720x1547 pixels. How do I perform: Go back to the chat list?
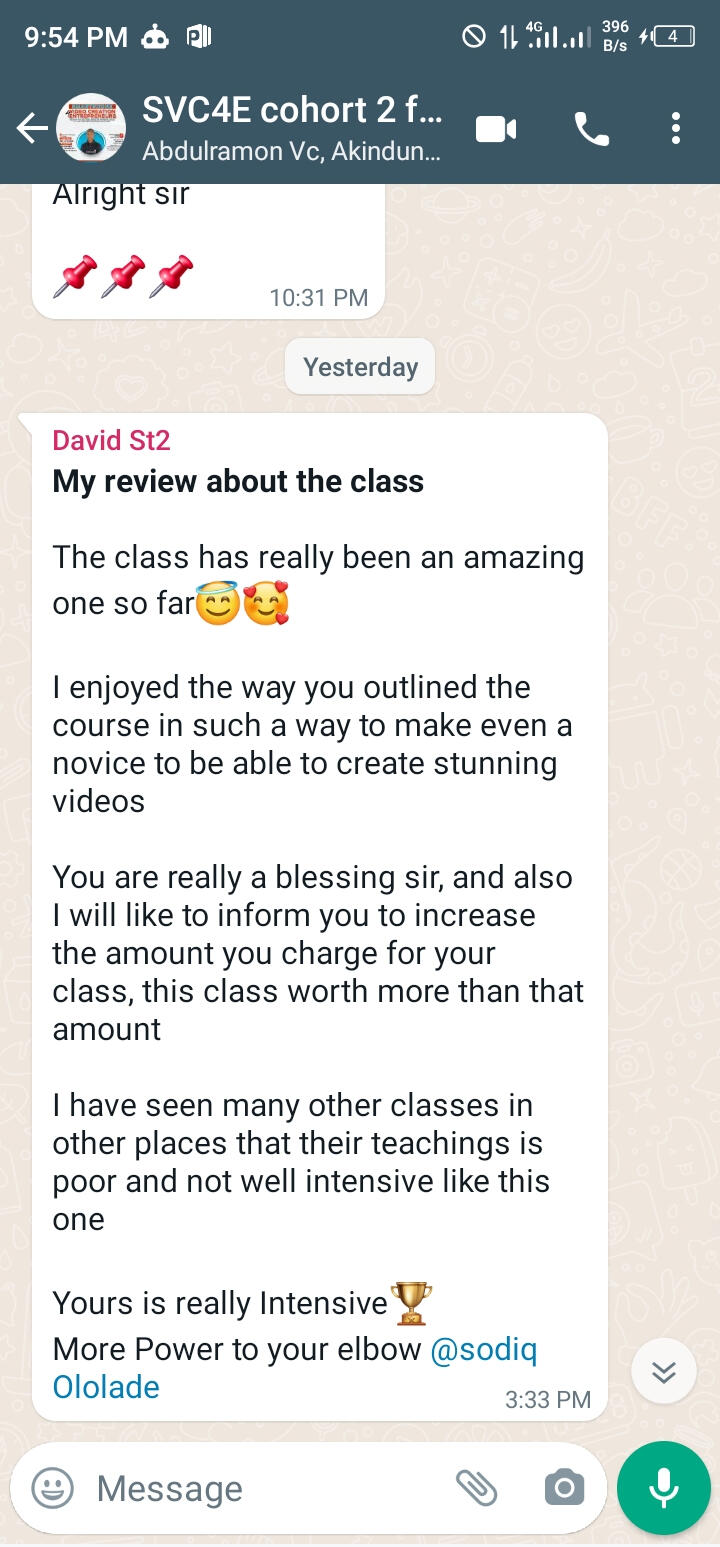[32, 128]
